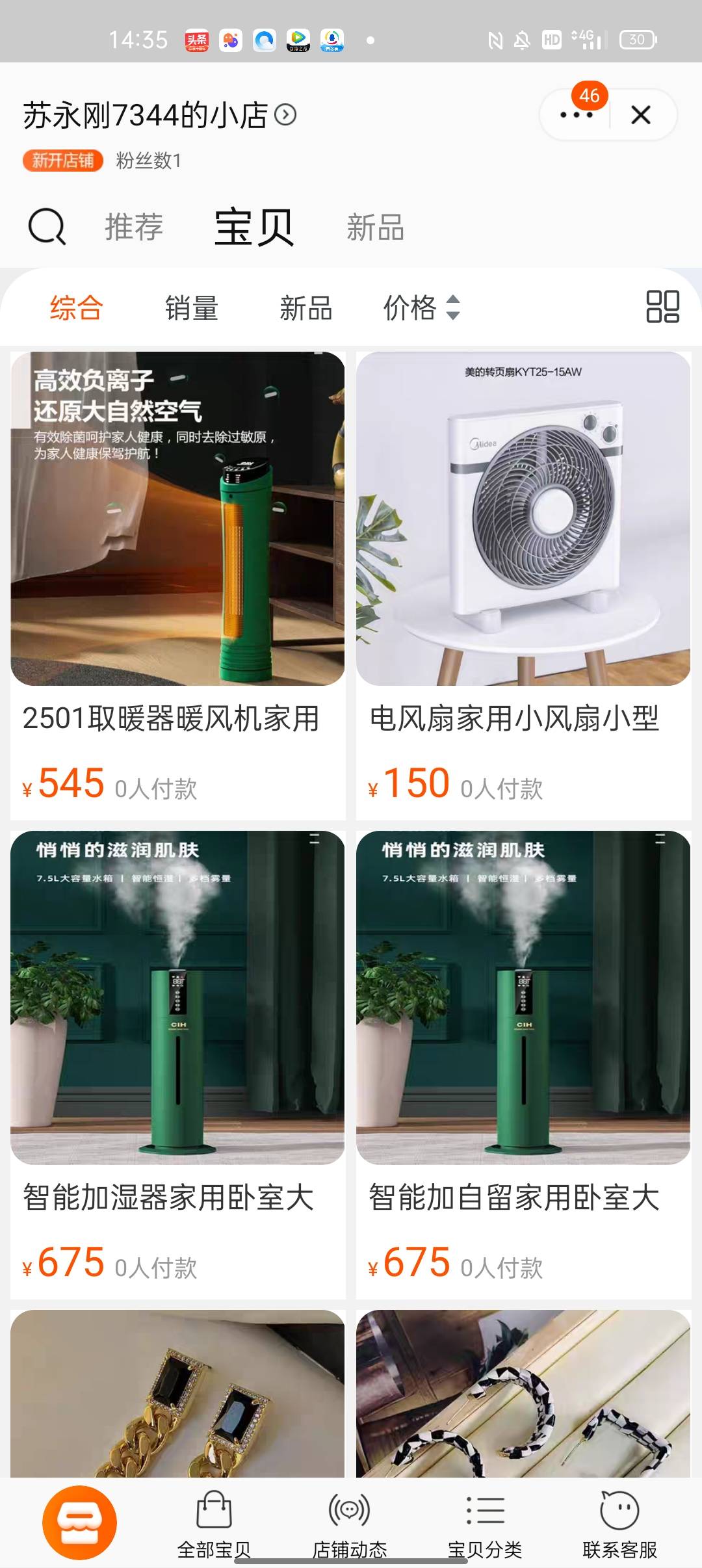Sort products by 价格

[x=421, y=307]
